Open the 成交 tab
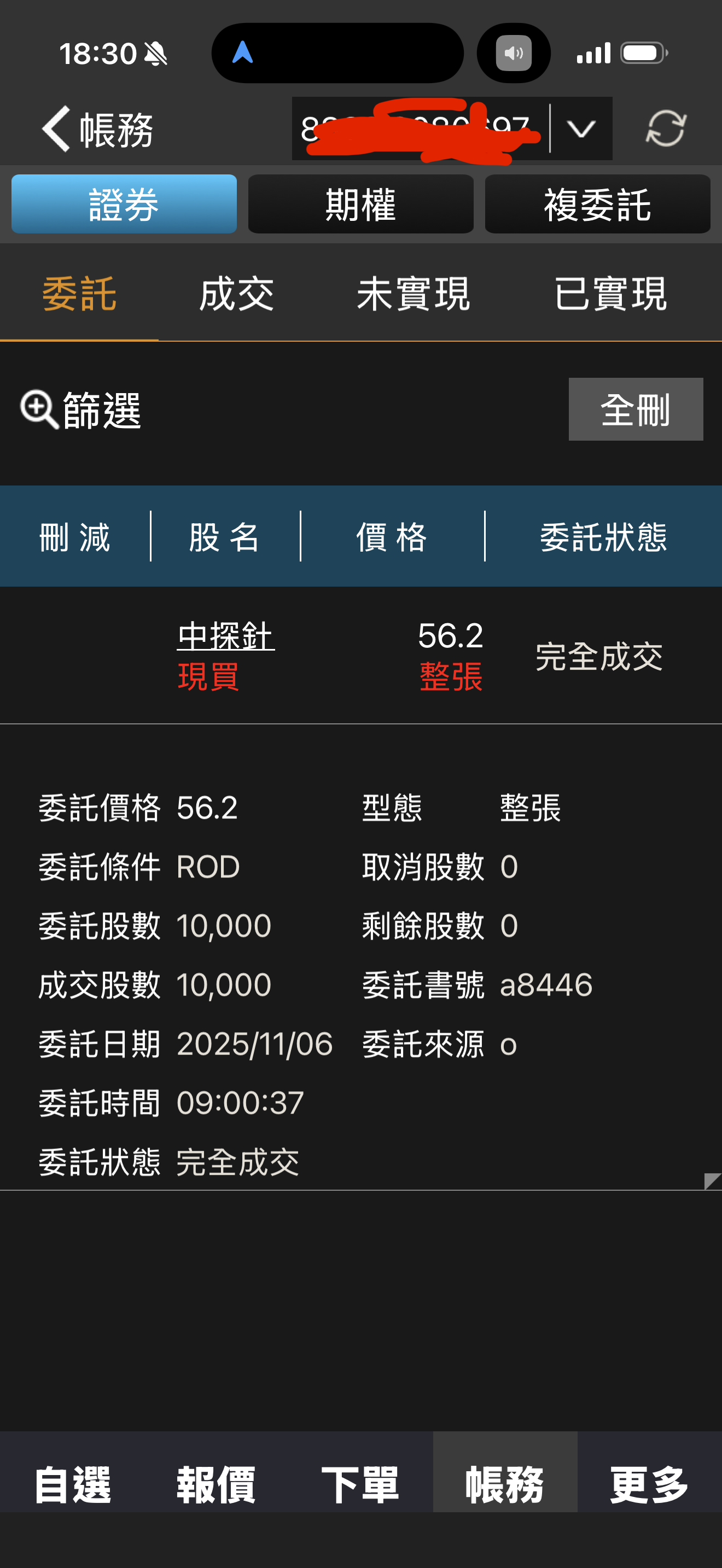Viewport: 722px width, 1568px height. pos(236,295)
